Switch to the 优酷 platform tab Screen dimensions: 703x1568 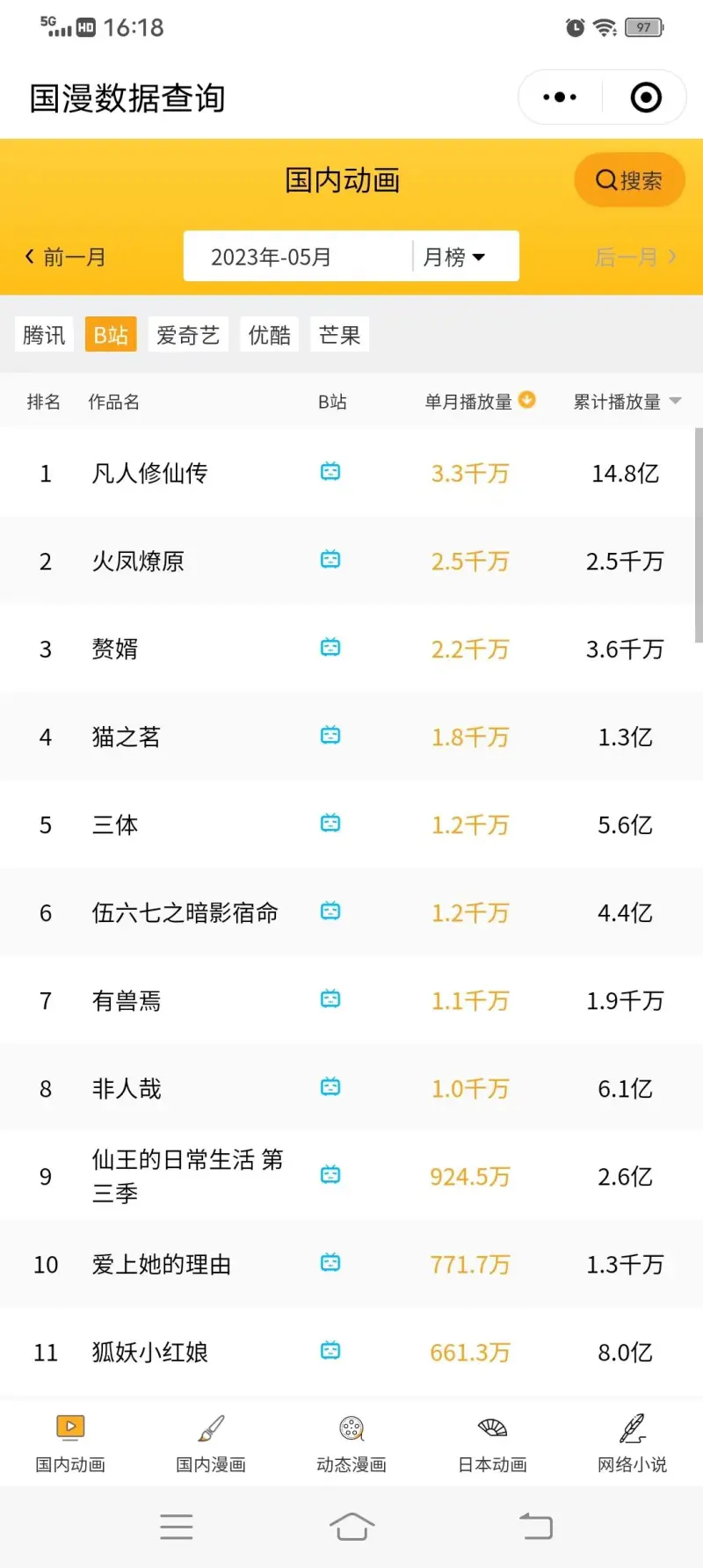click(269, 335)
